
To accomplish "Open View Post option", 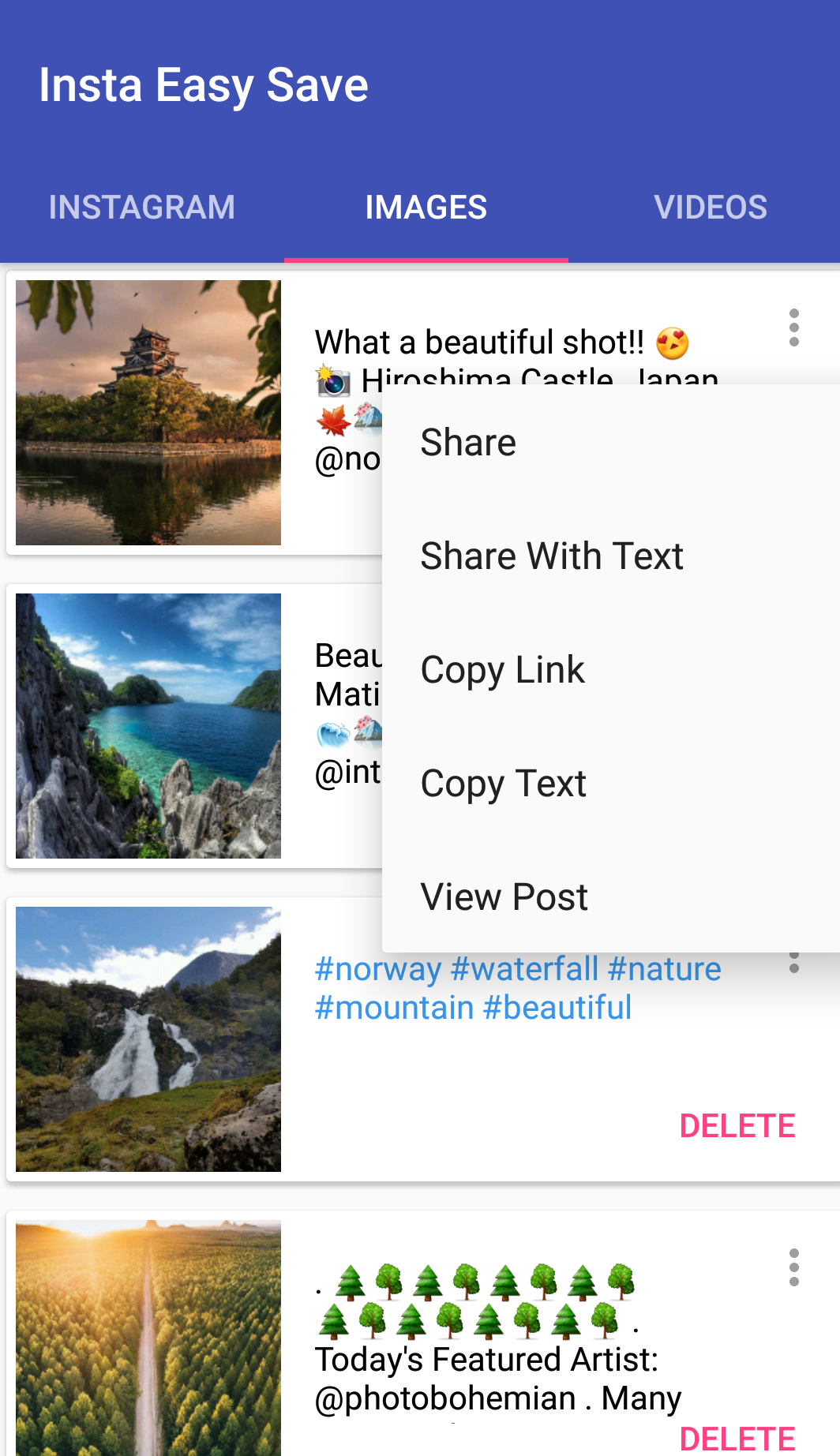I will (x=504, y=897).
